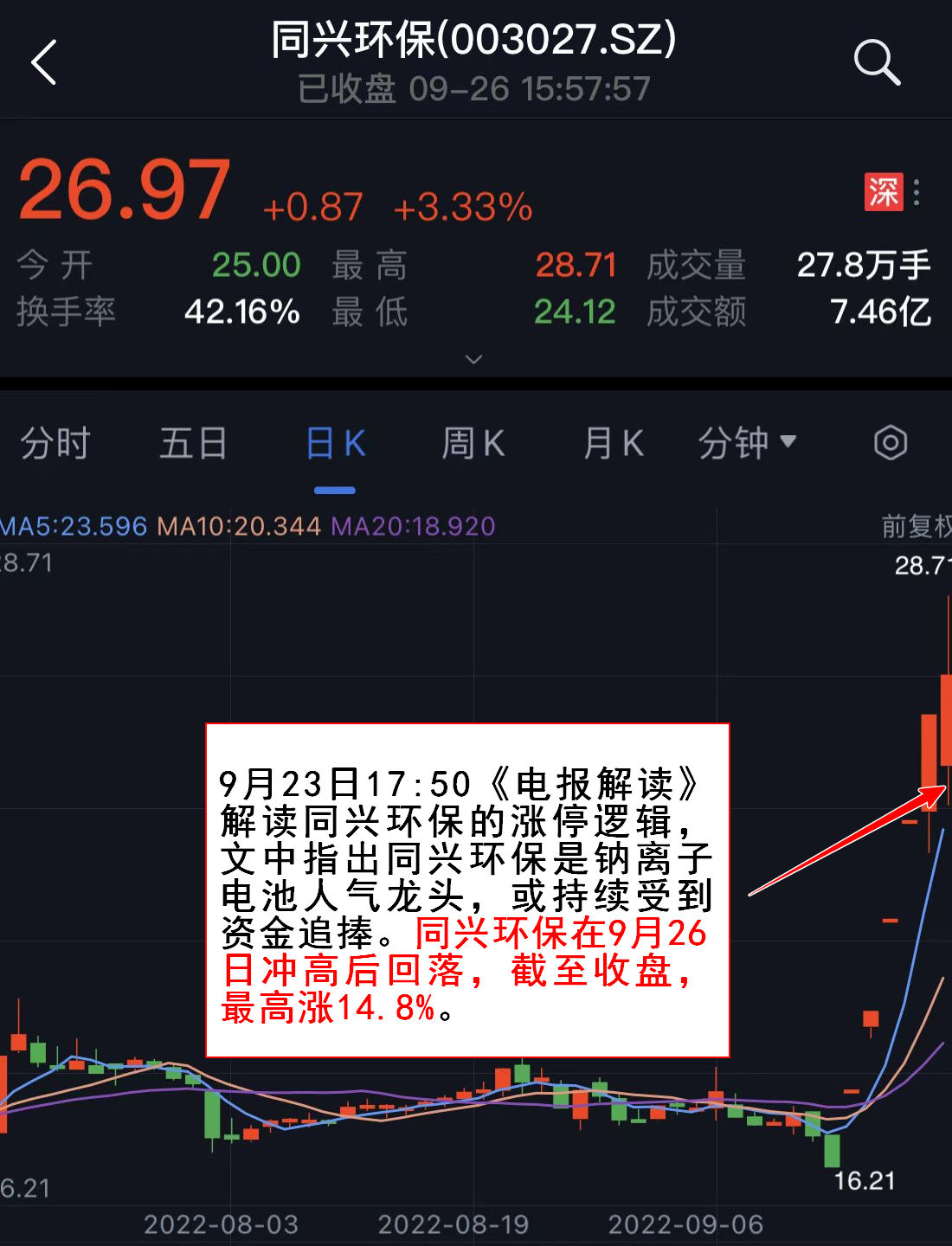This screenshot has height=1246, width=952.
Task: Open stock search
Action: tap(877, 62)
